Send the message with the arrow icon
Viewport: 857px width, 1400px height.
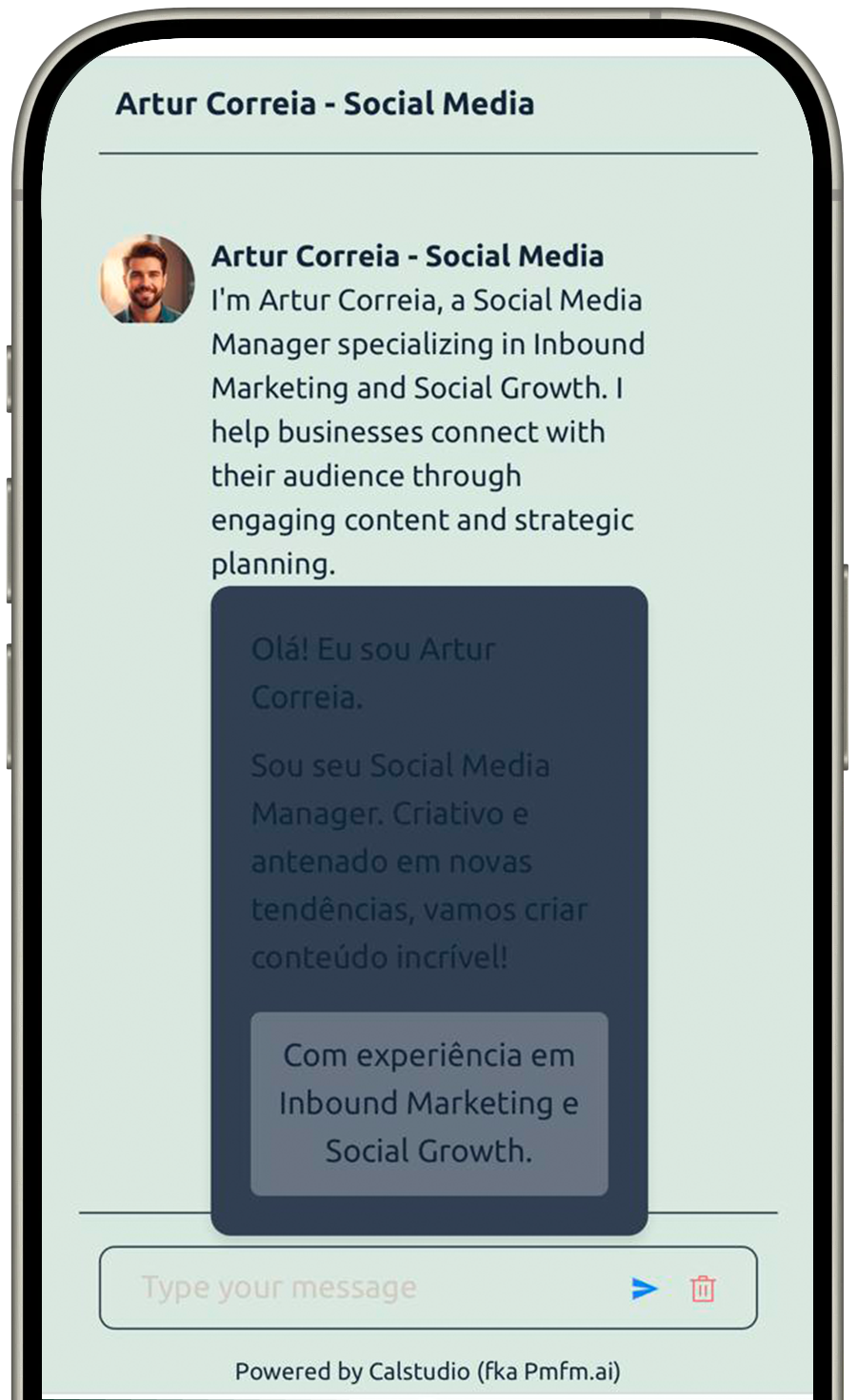pos(645,1289)
